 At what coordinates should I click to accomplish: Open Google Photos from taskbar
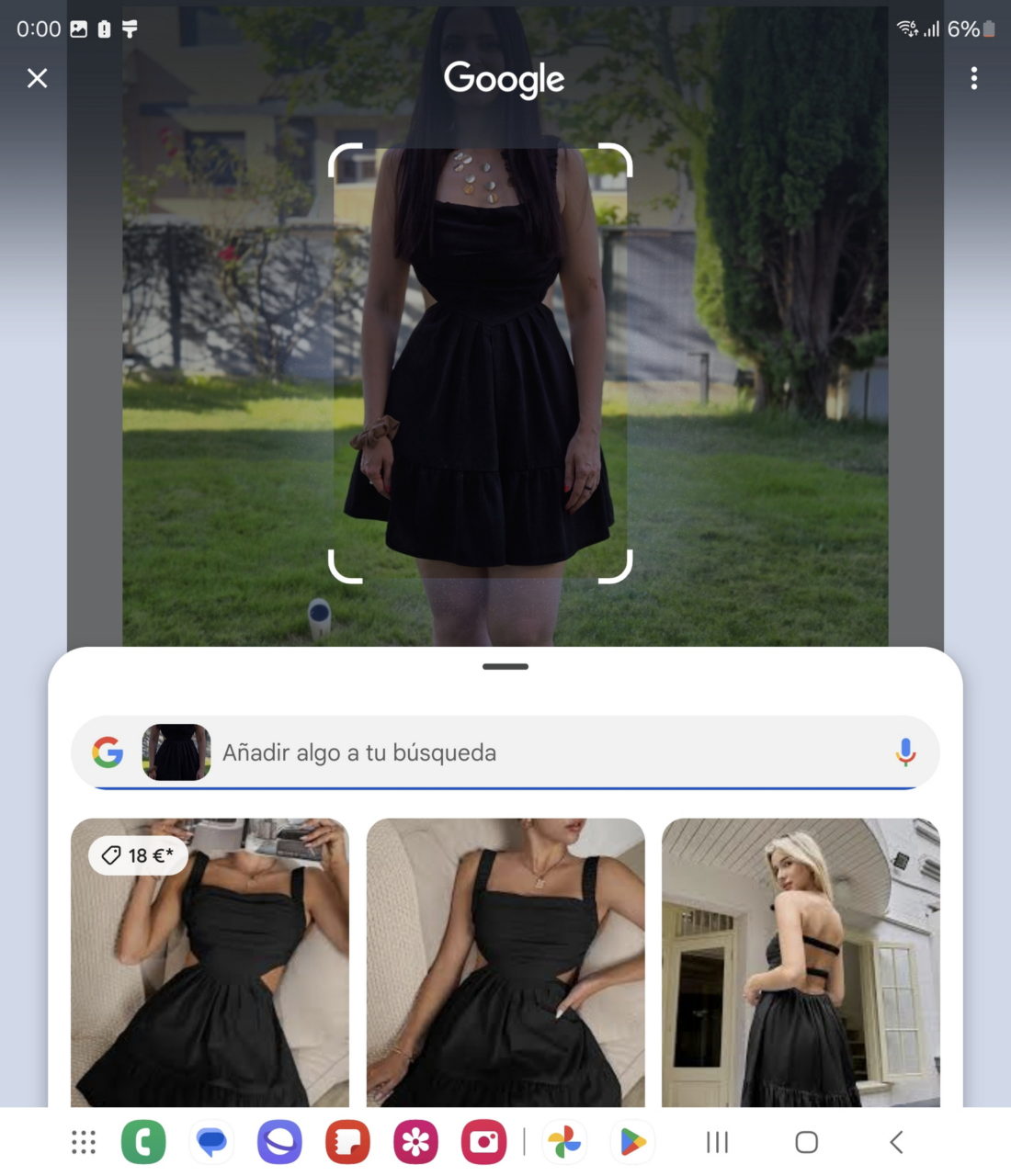pos(564,1142)
